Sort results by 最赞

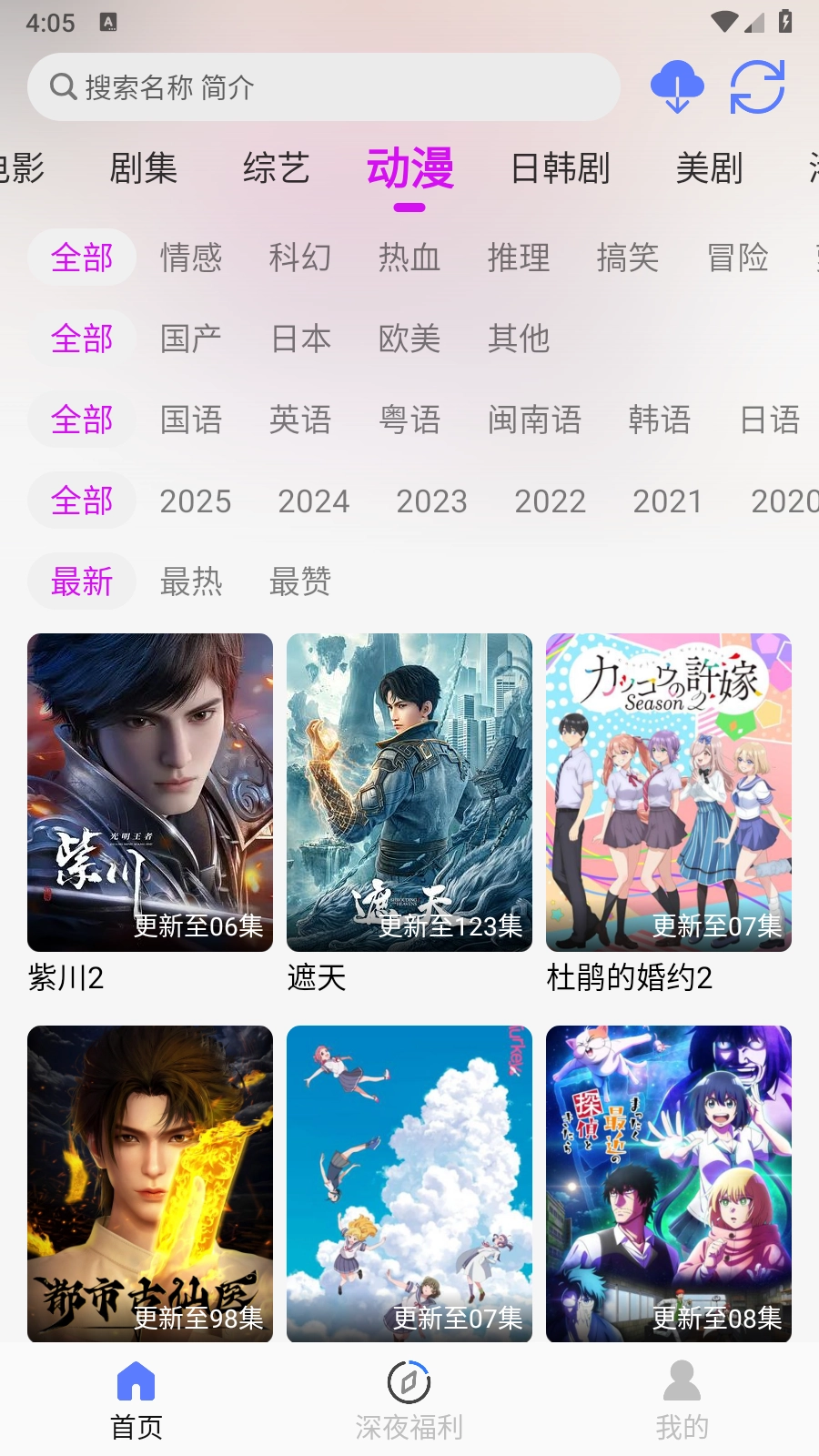point(300,581)
